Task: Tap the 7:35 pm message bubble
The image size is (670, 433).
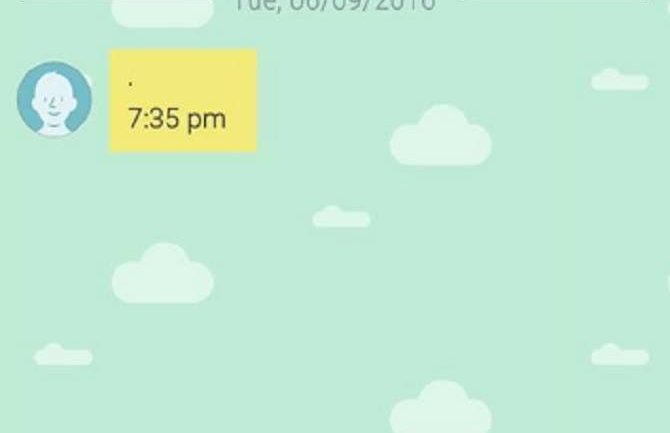Action: click(183, 101)
